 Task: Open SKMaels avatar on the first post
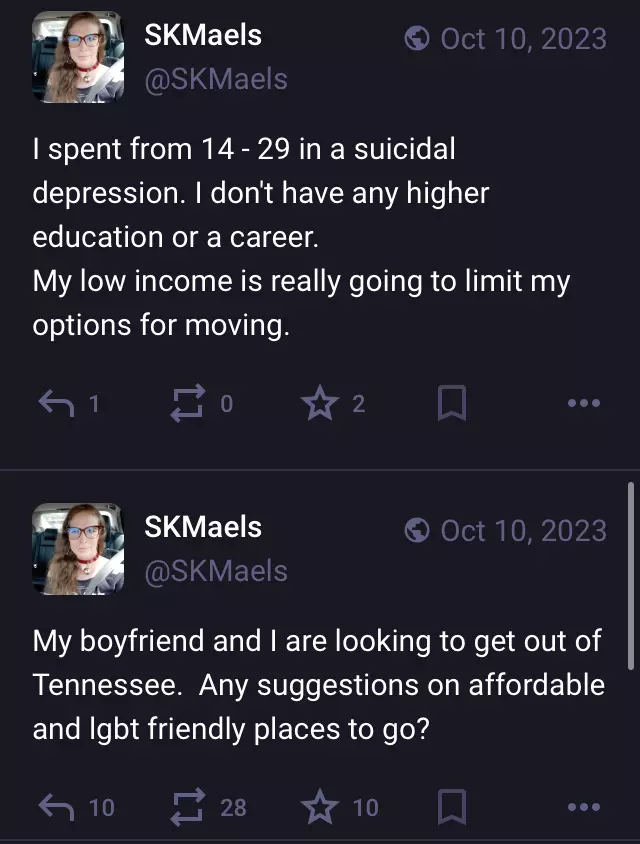[78, 57]
